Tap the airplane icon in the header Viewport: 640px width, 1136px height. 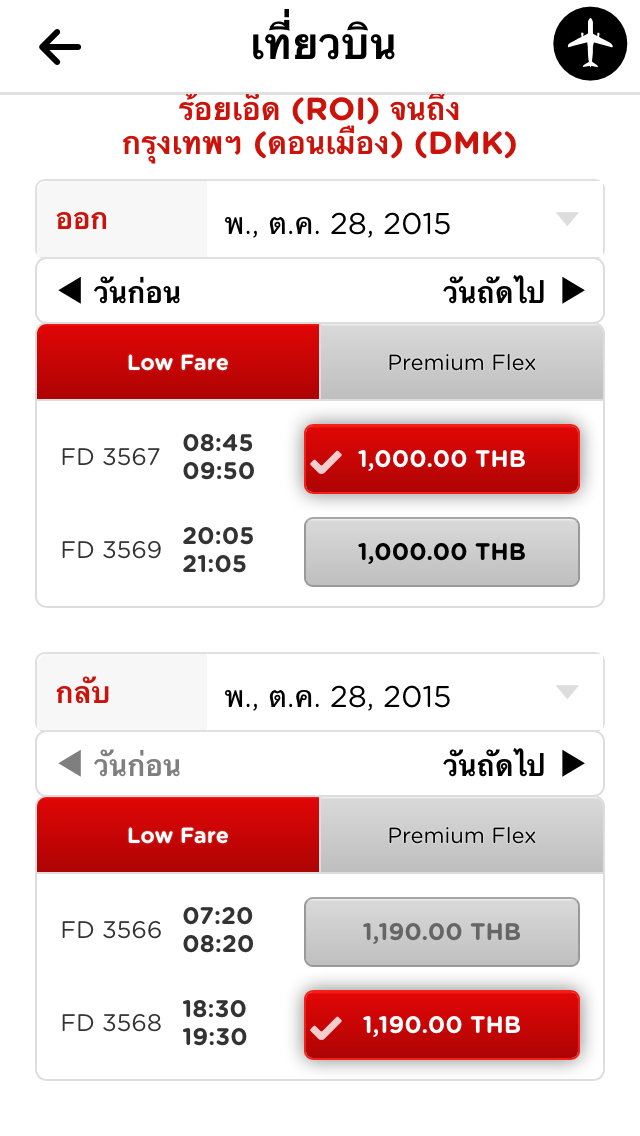coord(590,46)
